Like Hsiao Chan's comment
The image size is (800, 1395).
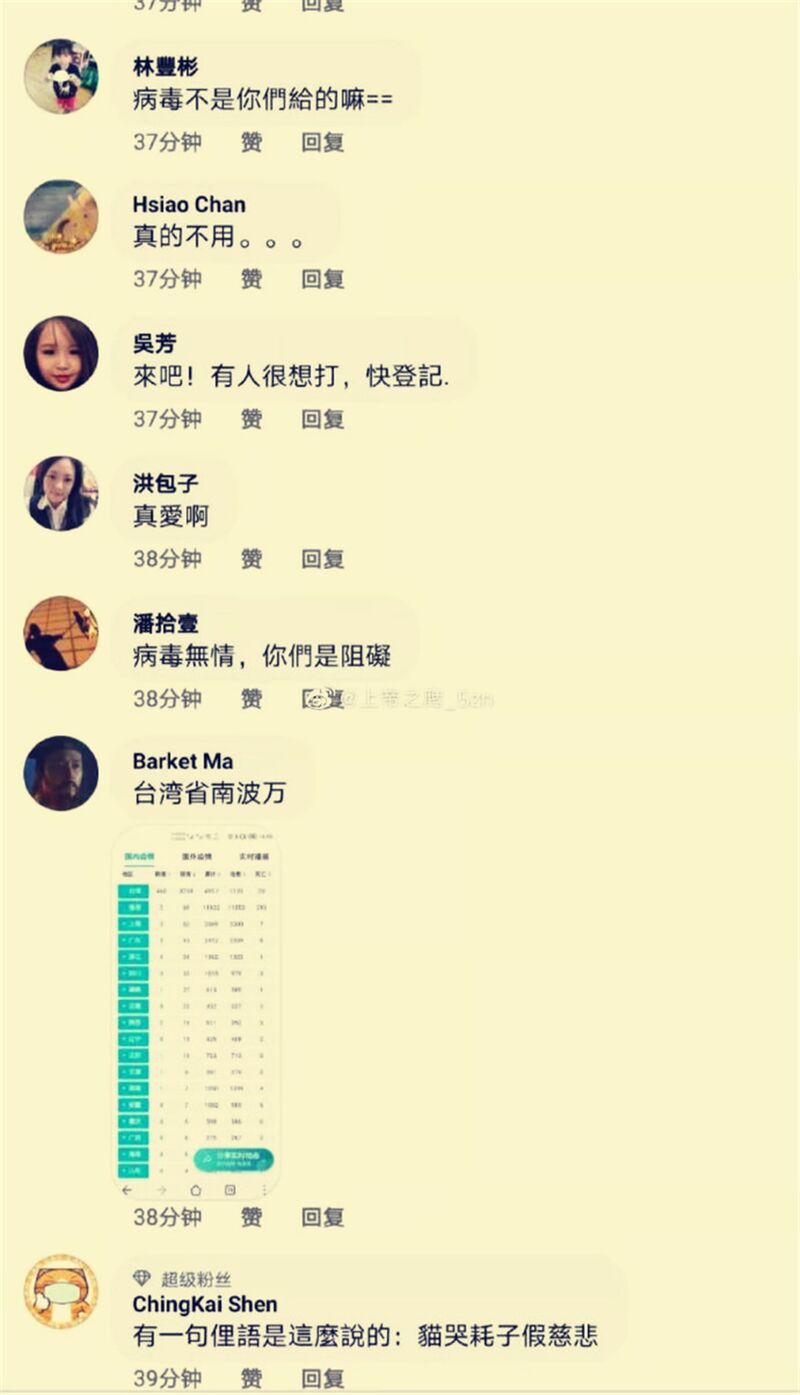[x=251, y=279]
